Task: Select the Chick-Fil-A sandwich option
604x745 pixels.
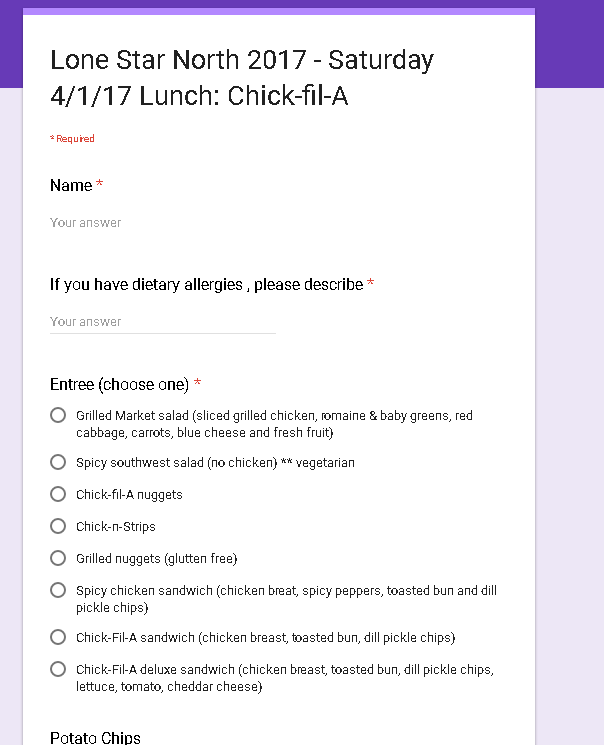Action: pos(58,637)
